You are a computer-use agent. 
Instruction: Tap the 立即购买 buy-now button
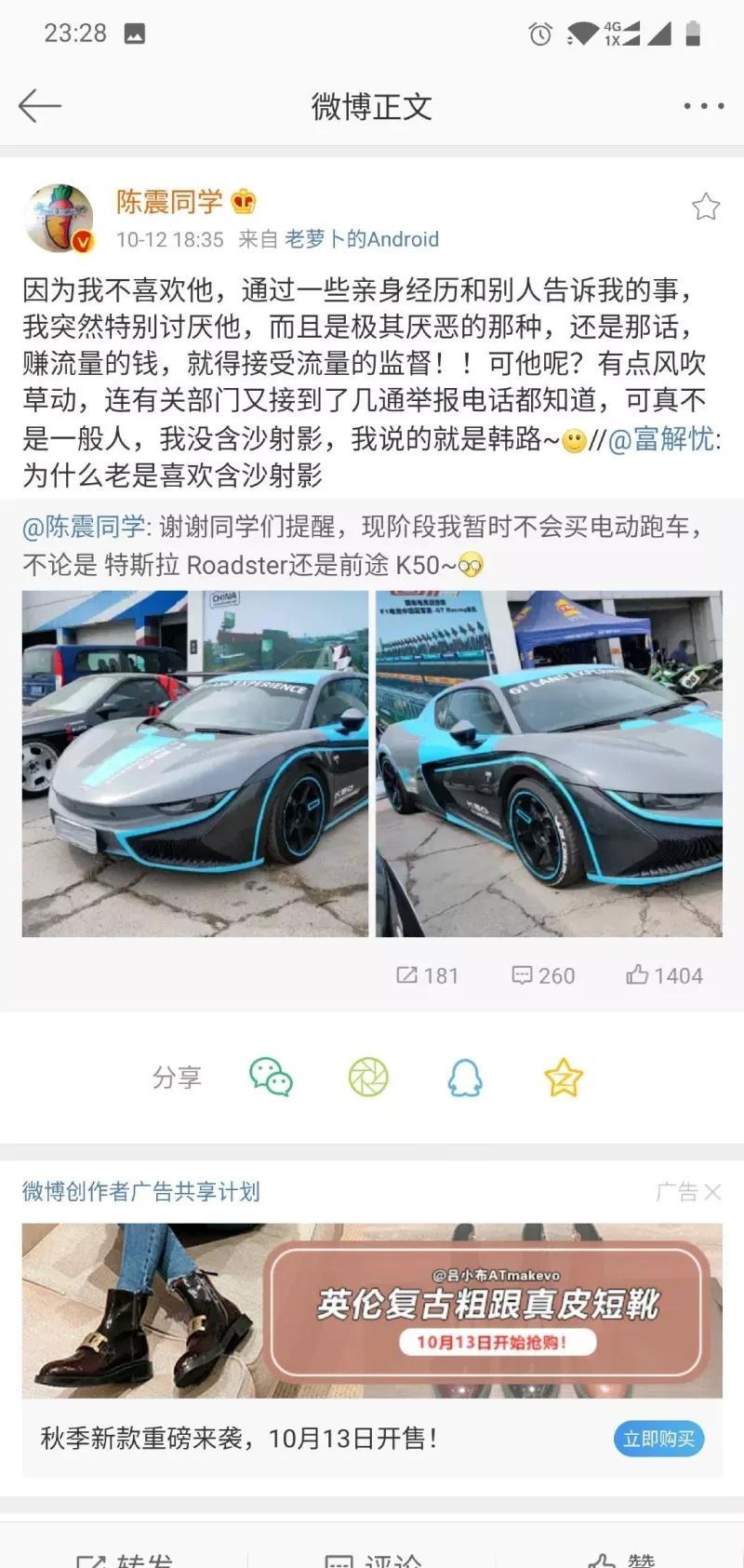click(658, 1439)
